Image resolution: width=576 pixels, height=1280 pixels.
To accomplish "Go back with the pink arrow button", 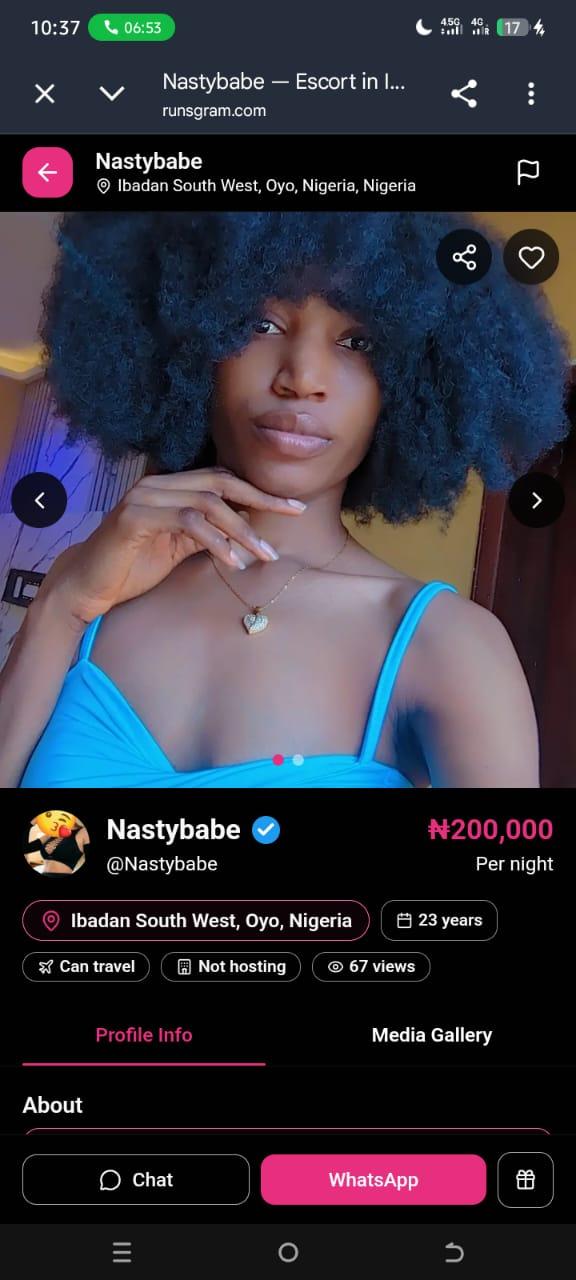I will pyautogui.click(x=48, y=172).
